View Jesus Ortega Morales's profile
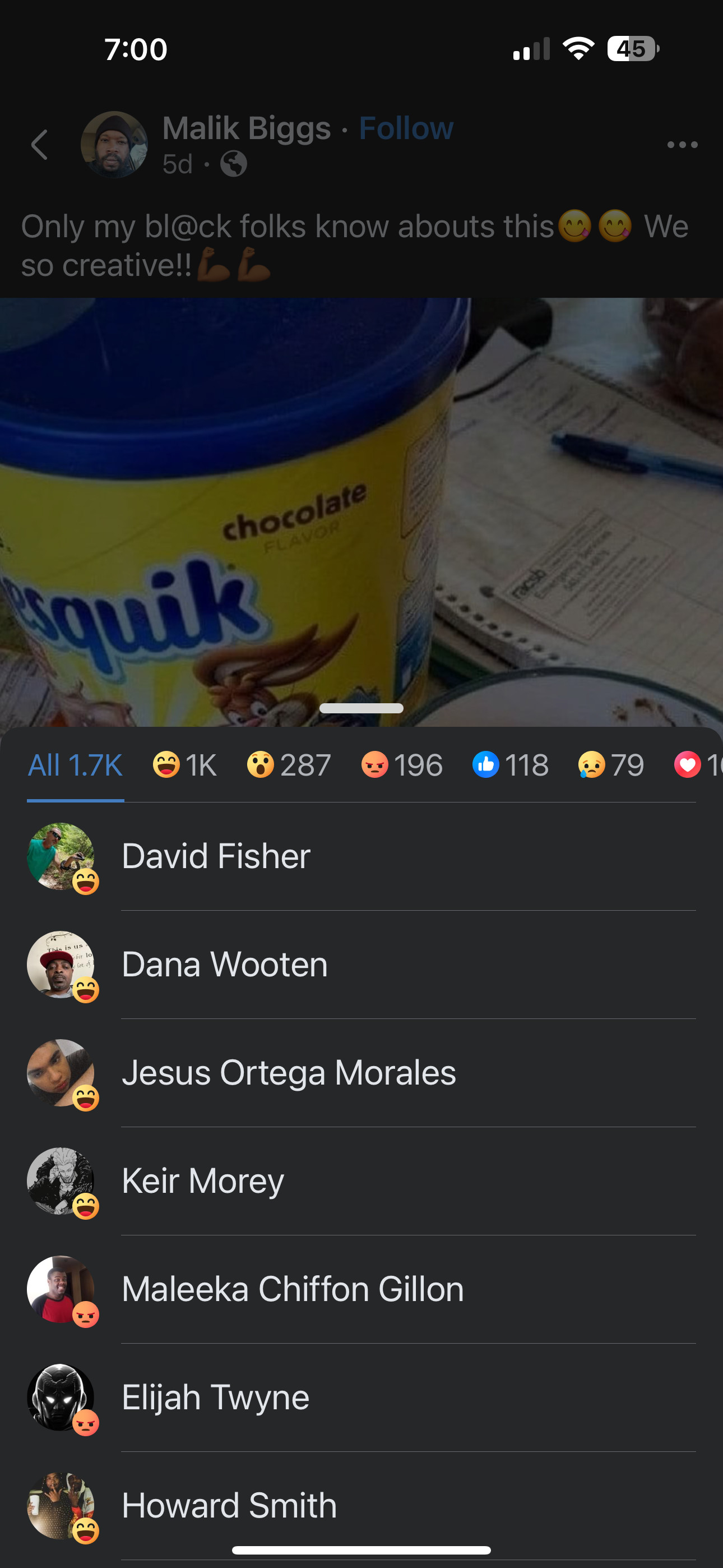 [x=289, y=1072]
